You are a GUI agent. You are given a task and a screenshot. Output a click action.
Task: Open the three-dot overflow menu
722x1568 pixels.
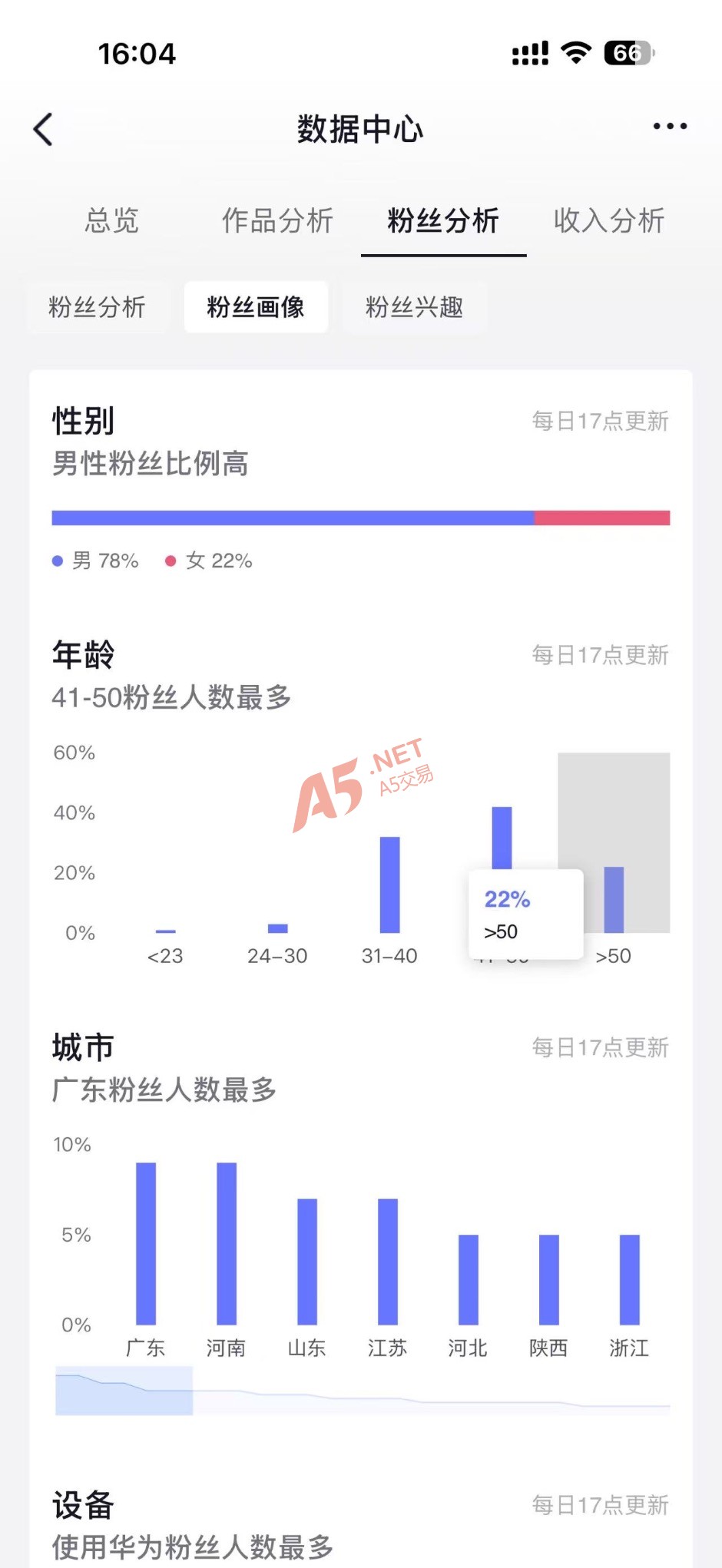point(669,127)
